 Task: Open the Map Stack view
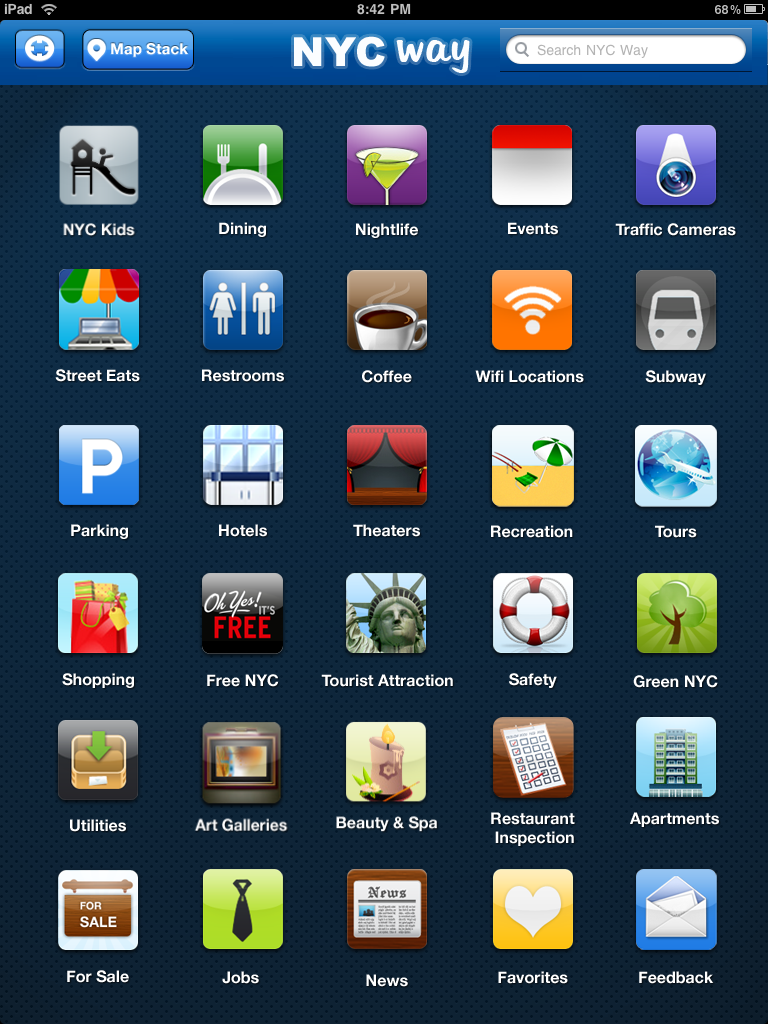[x=138, y=49]
